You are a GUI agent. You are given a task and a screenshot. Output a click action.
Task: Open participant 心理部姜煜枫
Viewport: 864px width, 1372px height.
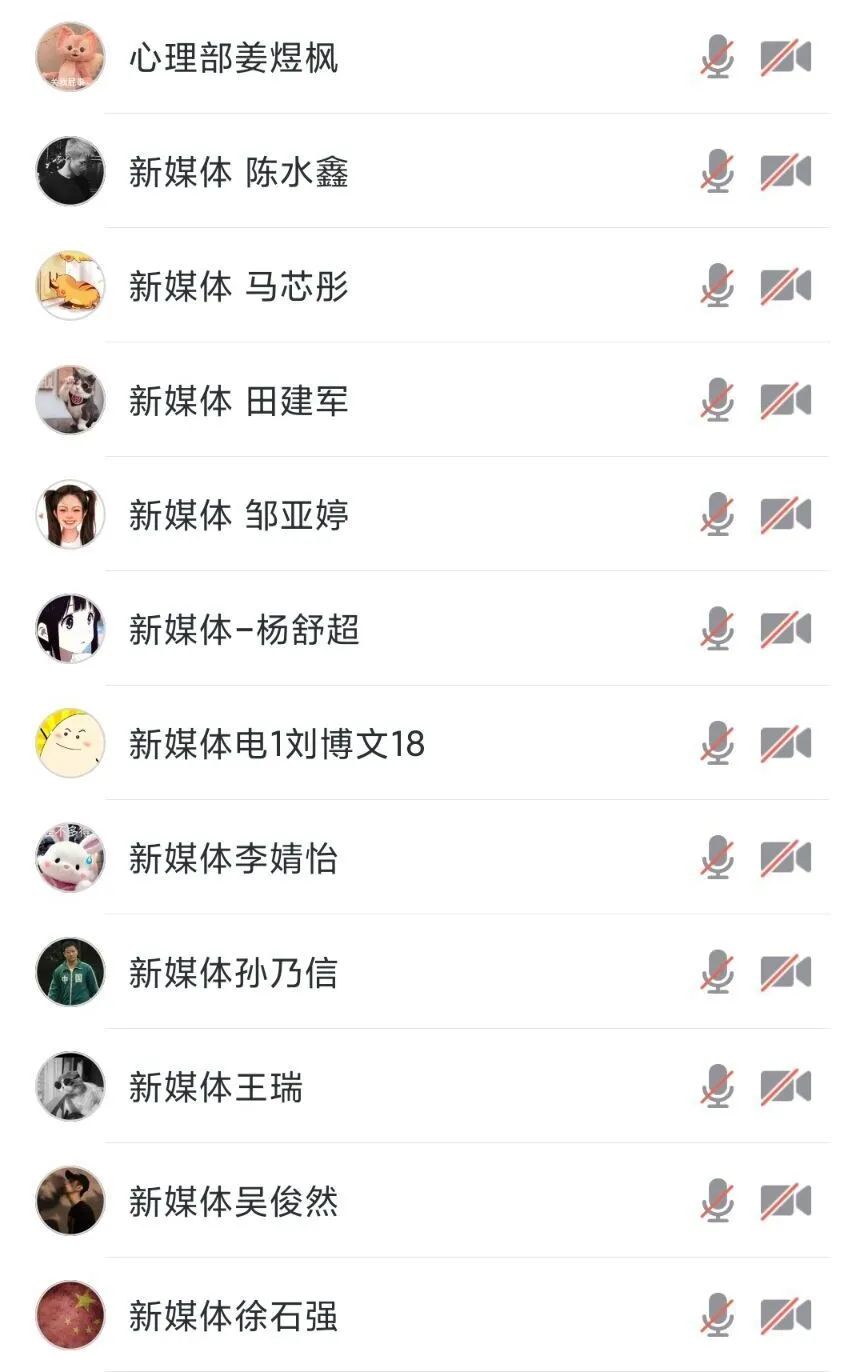[234, 58]
